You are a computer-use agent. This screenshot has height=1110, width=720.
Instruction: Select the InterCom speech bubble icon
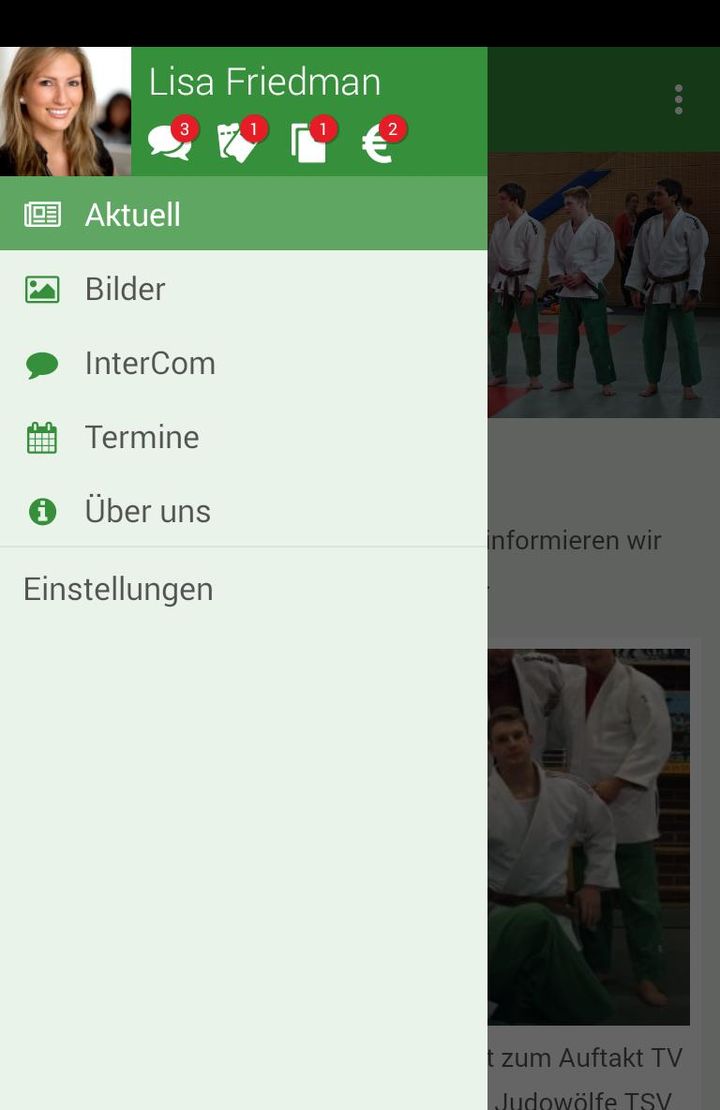(40, 362)
